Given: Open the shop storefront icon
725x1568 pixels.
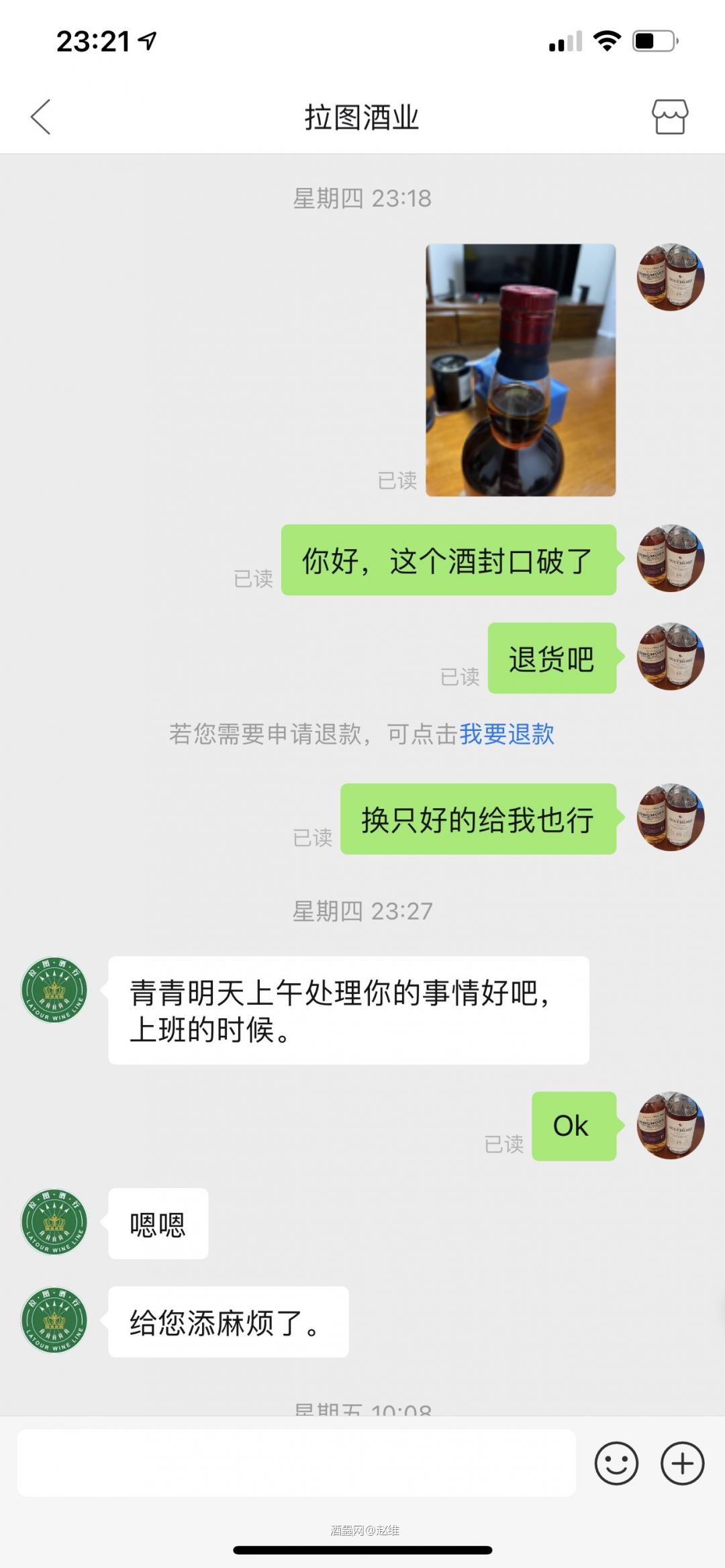Looking at the screenshot, I should click(x=669, y=115).
